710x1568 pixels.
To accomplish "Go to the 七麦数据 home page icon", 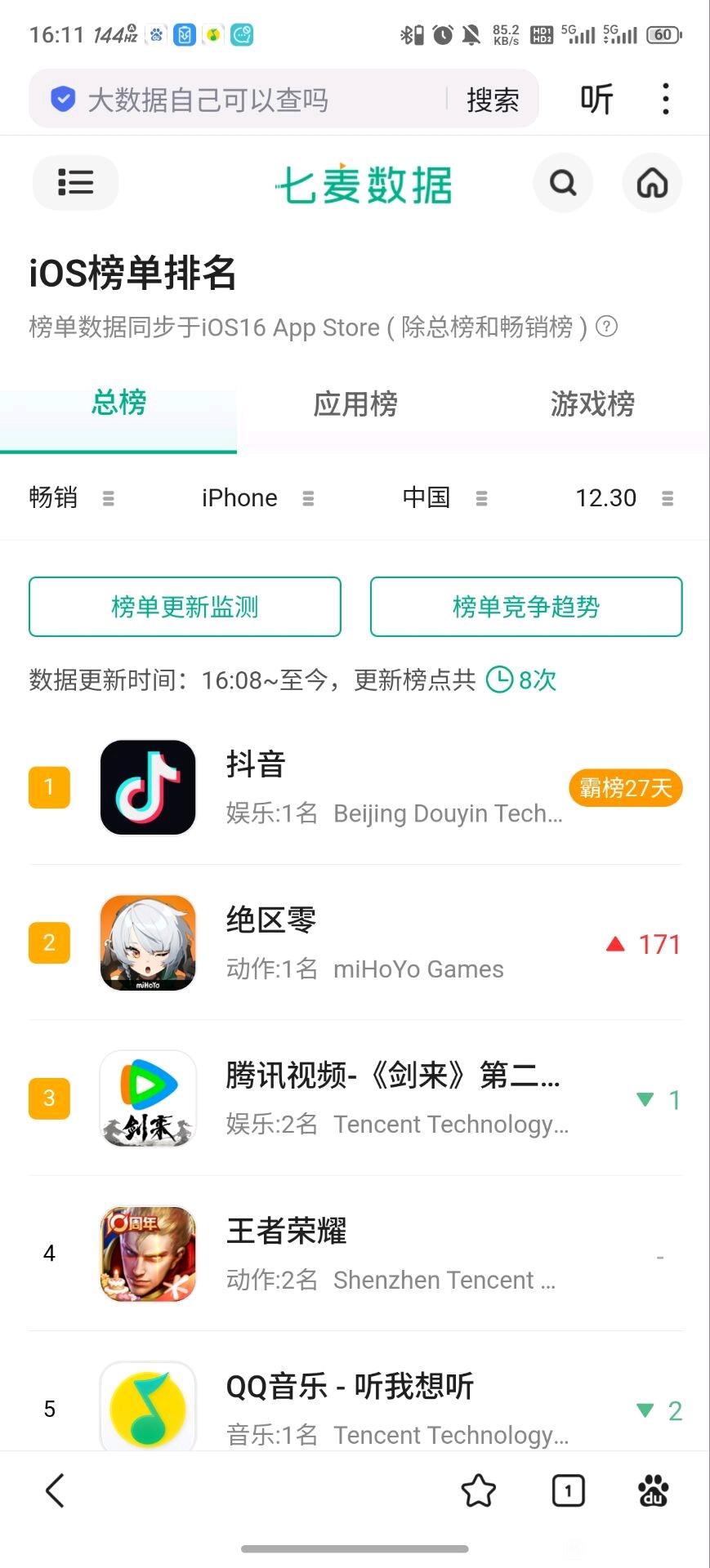I will tap(651, 182).
